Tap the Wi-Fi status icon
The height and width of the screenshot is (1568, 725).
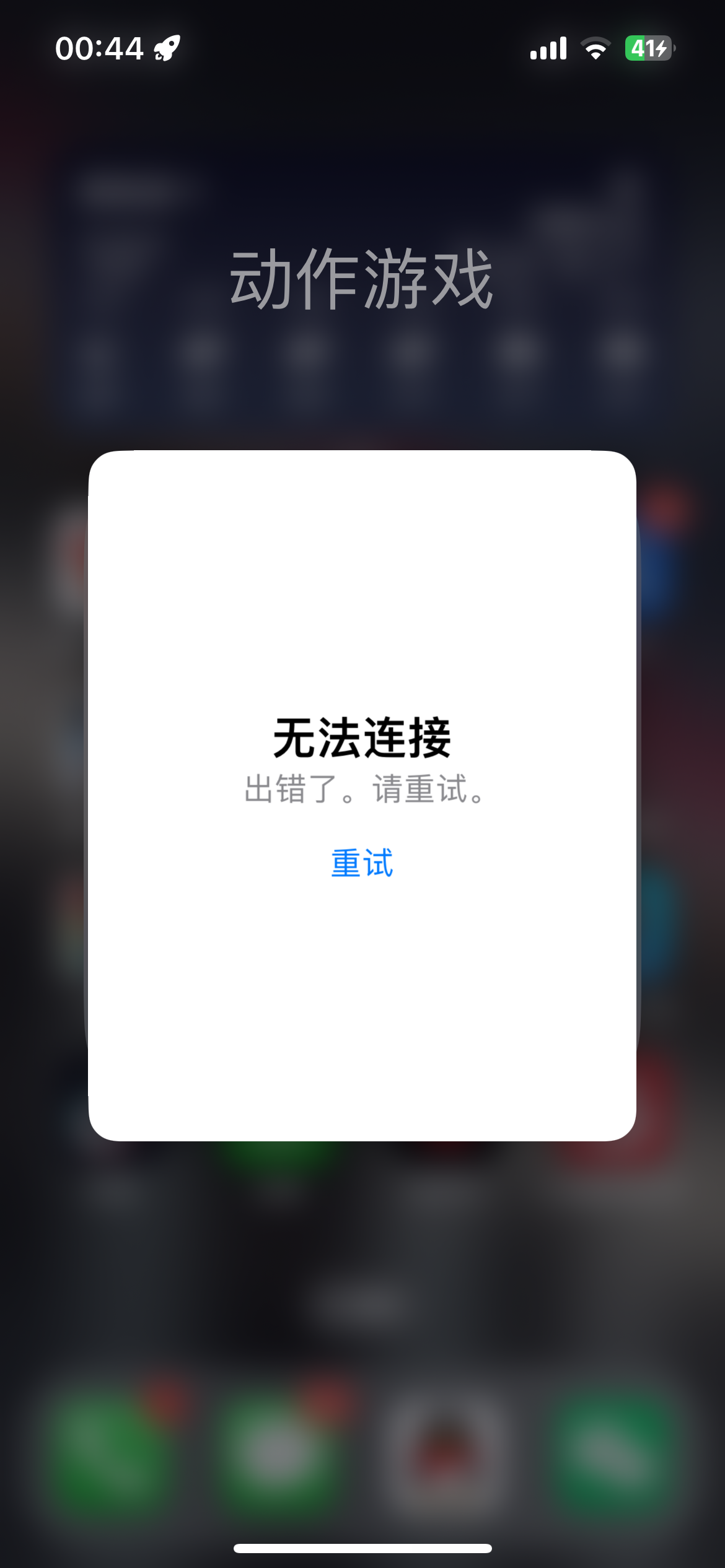tap(597, 48)
